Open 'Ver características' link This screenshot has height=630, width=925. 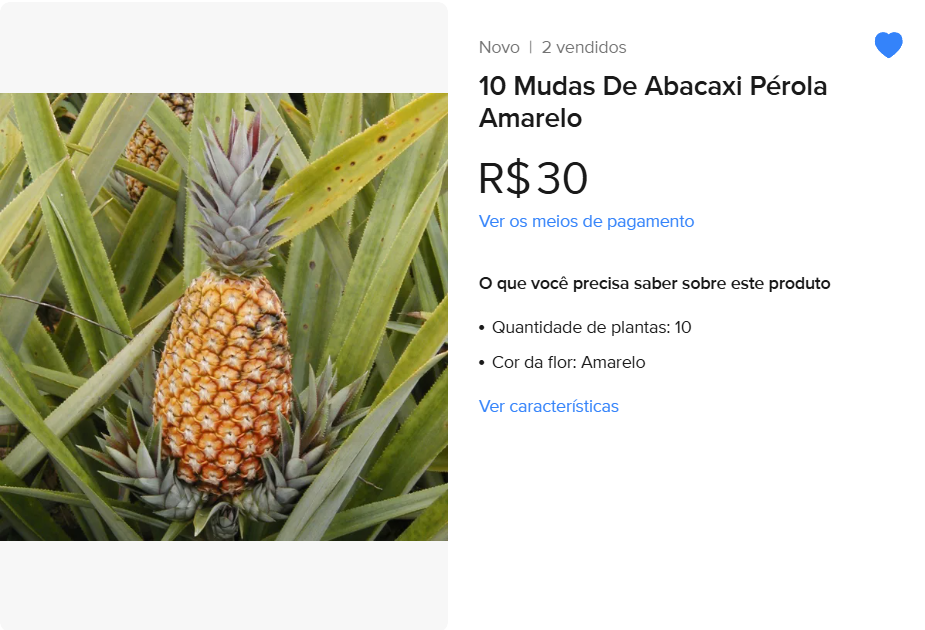(x=548, y=406)
